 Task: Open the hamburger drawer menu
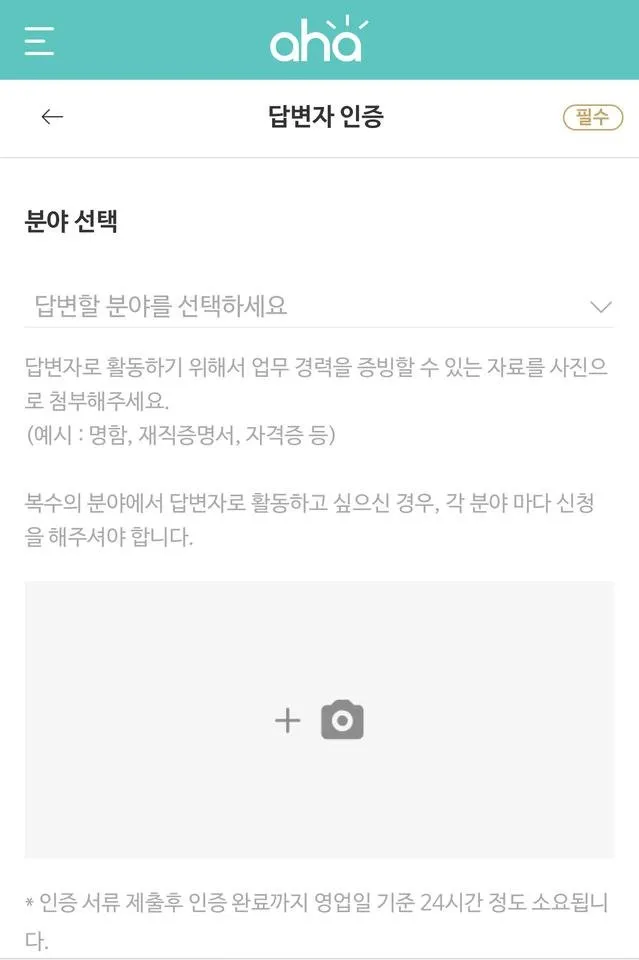tap(39, 41)
